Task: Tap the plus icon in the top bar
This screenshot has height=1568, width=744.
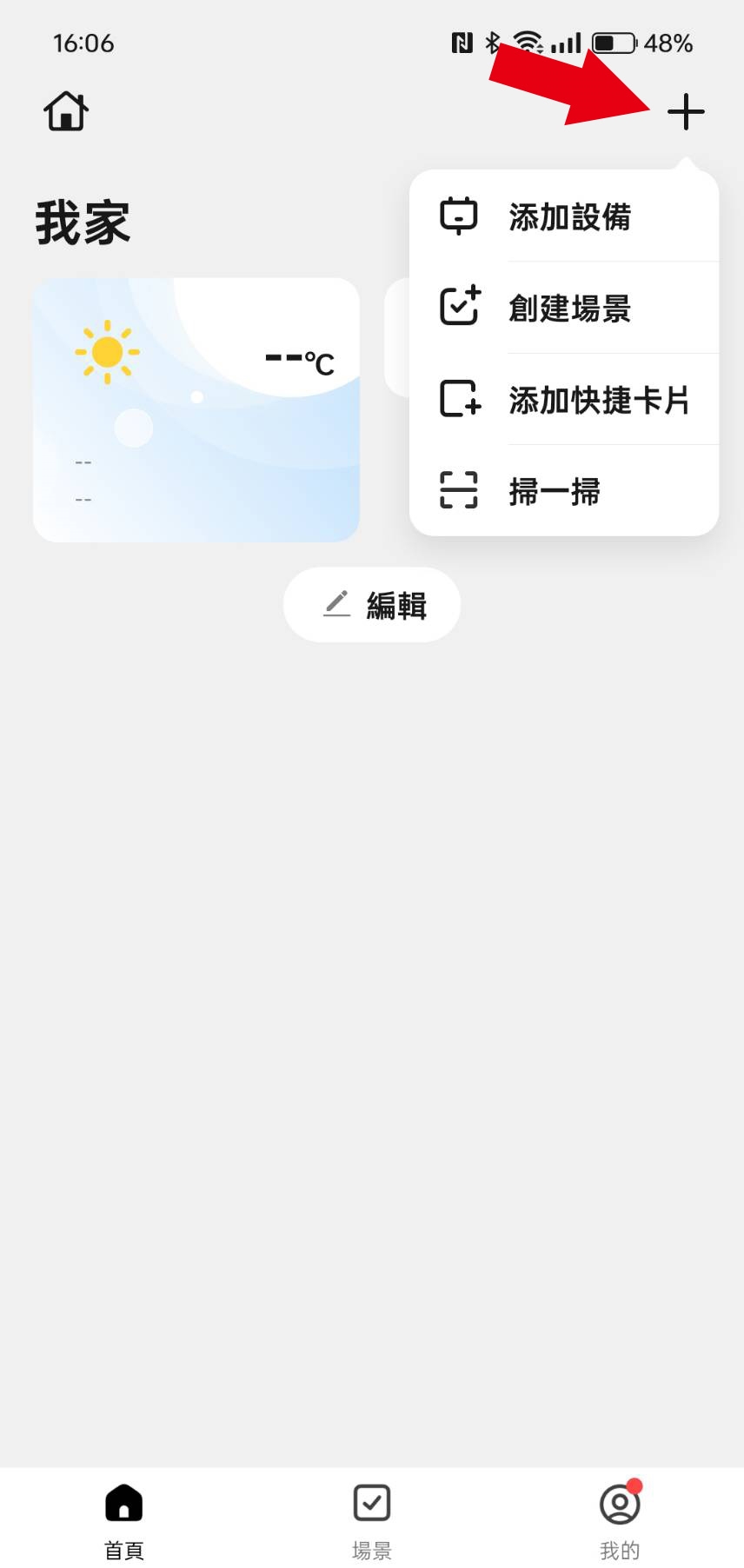Action: point(686,112)
